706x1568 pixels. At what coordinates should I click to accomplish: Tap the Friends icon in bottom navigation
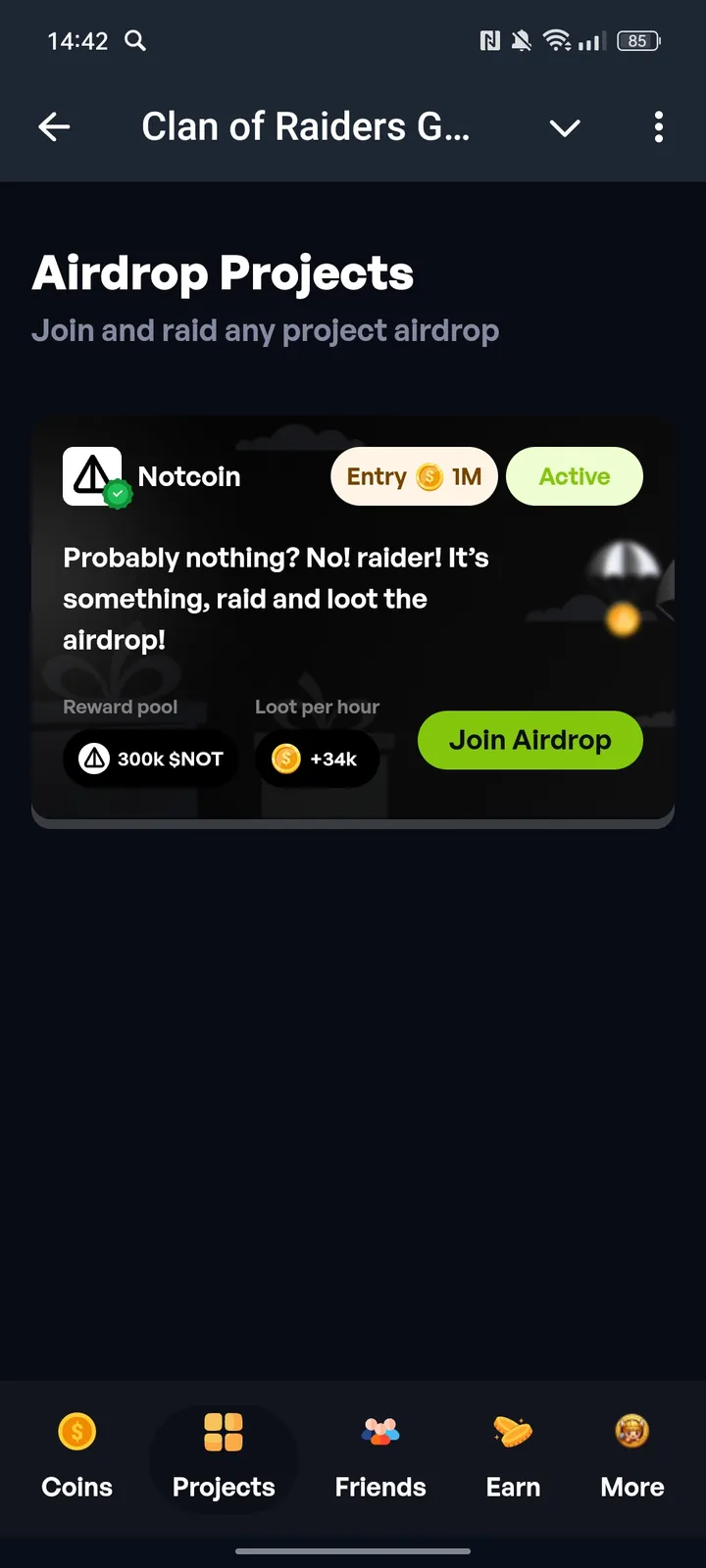pyautogui.click(x=380, y=1432)
